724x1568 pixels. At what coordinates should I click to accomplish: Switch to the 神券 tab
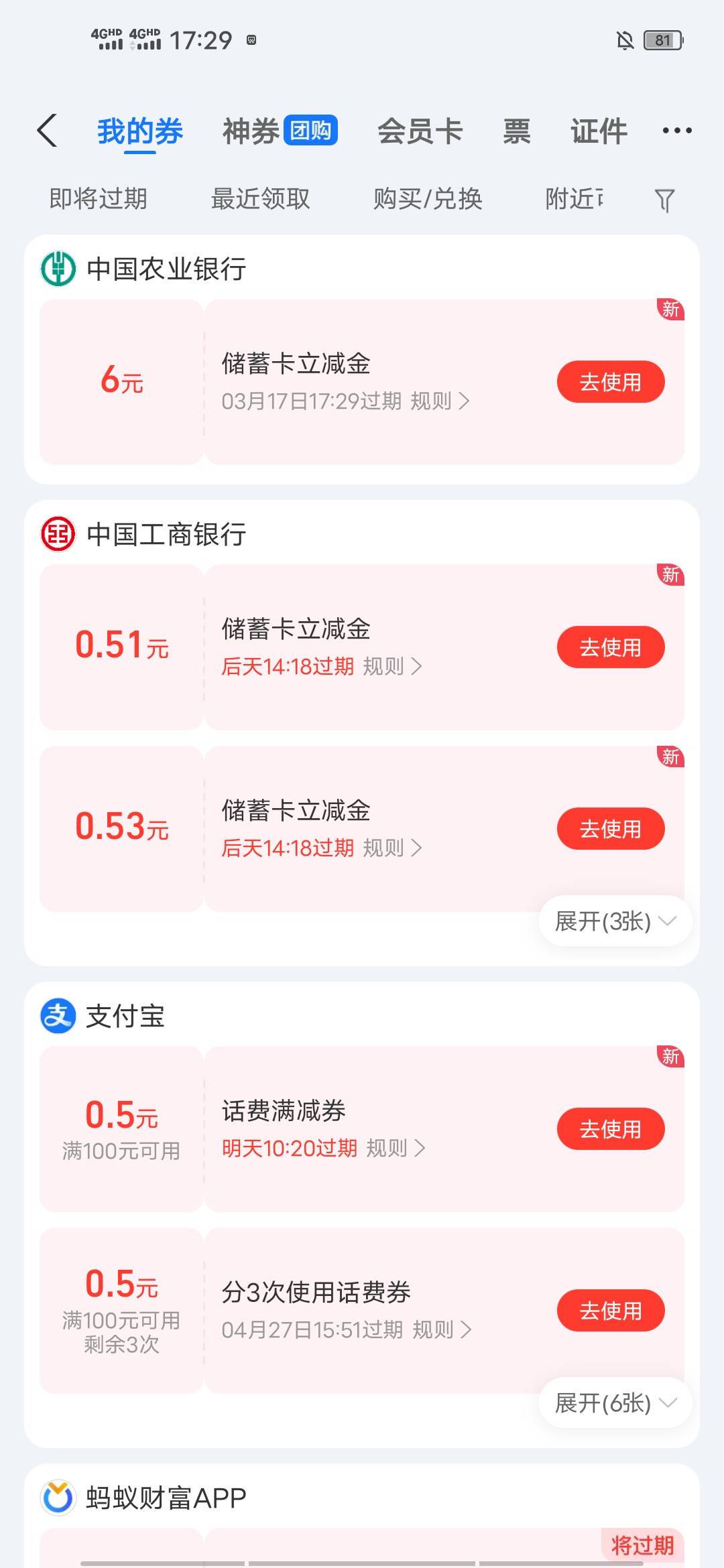tap(280, 131)
